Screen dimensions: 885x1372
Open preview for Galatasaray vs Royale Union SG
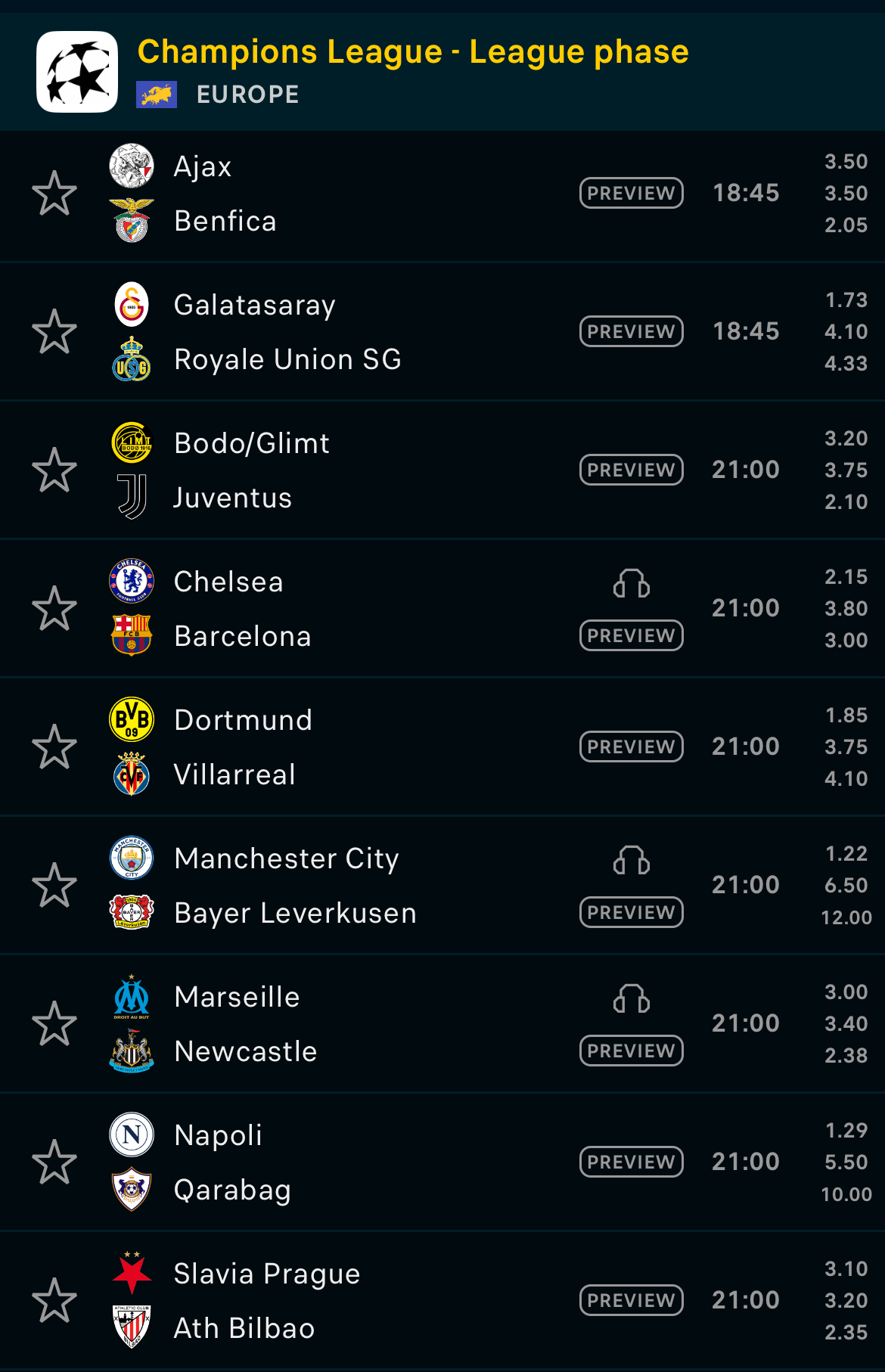pyautogui.click(x=631, y=331)
